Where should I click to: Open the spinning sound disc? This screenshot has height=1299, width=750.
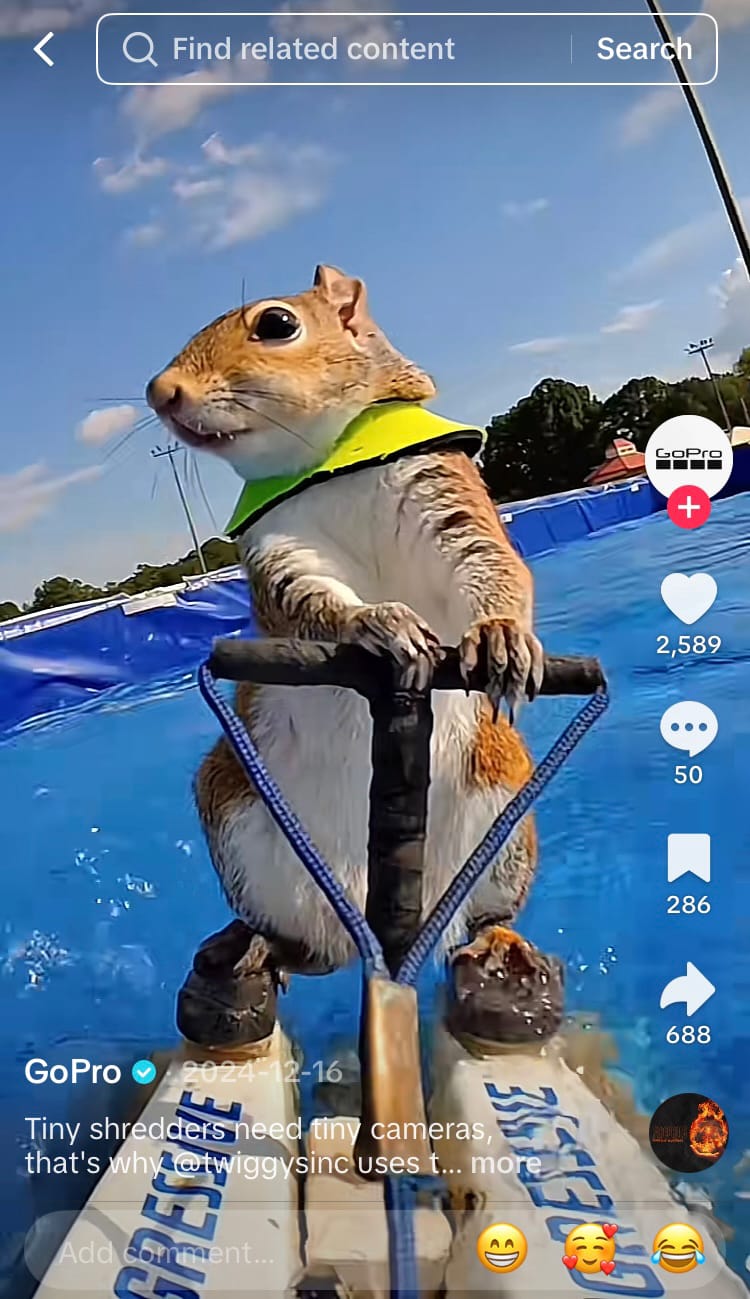click(x=688, y=1132)
